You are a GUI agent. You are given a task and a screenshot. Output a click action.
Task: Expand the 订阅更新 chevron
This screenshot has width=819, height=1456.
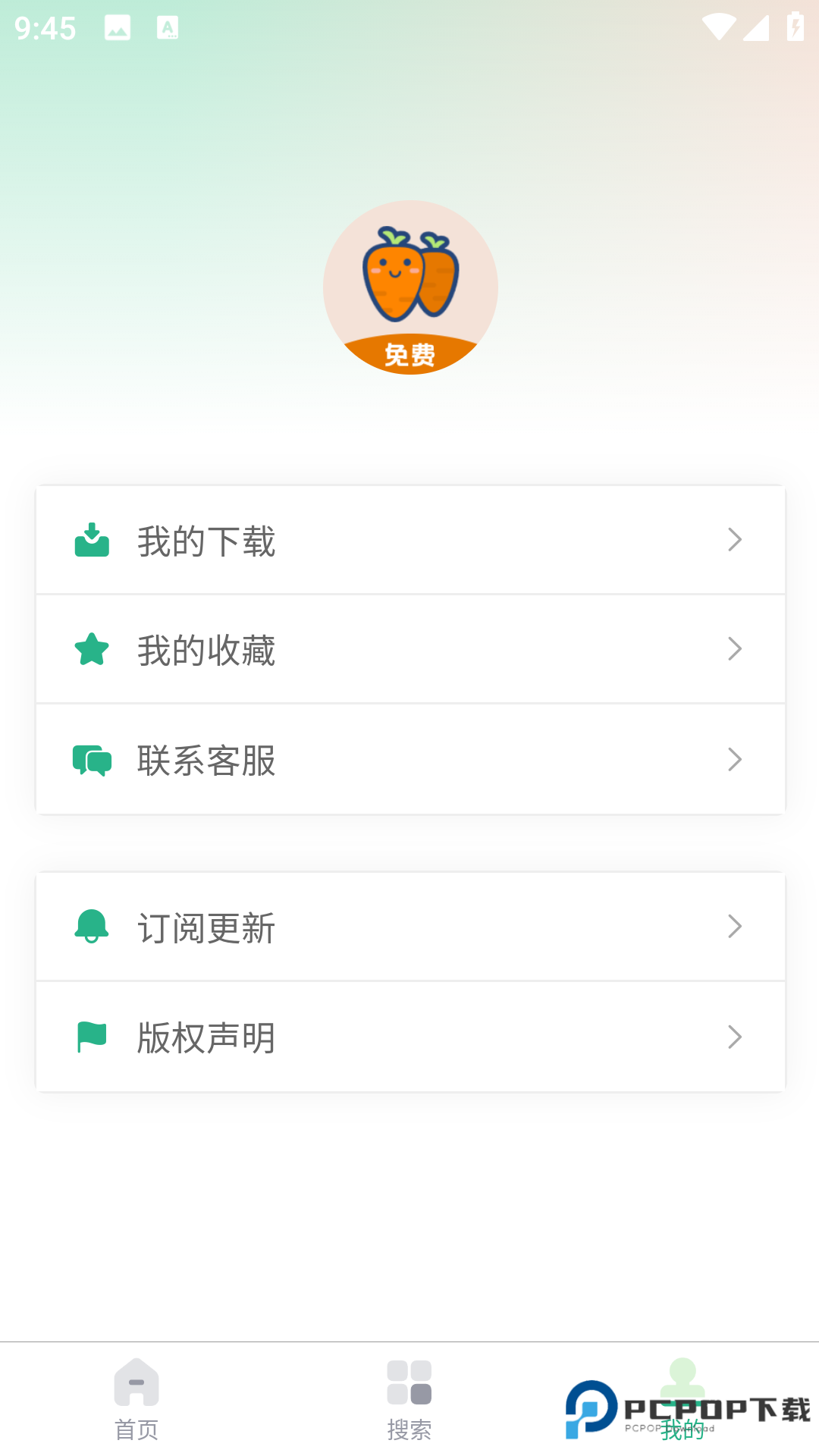(734, 927)
